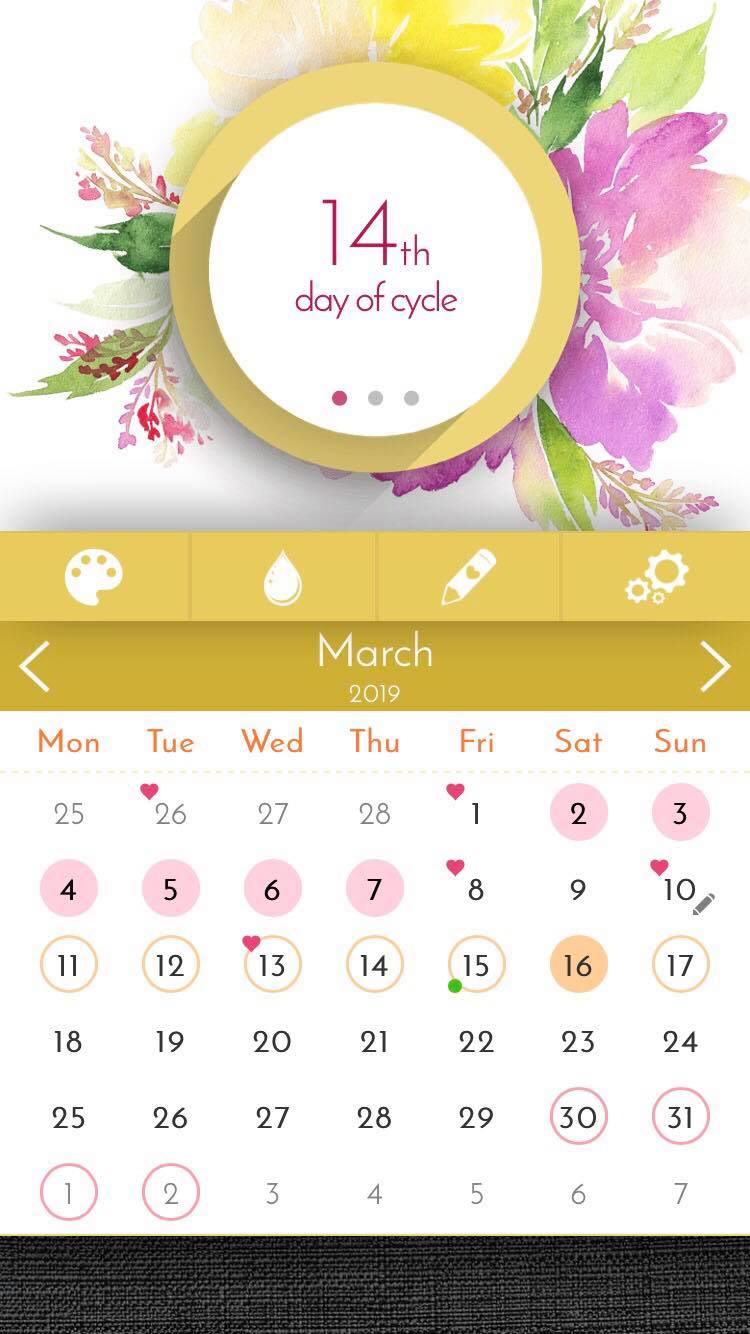This screenshot has height=1334, width=750.
Task: Open settings gears icon
Action: click(x=657, y=577)
